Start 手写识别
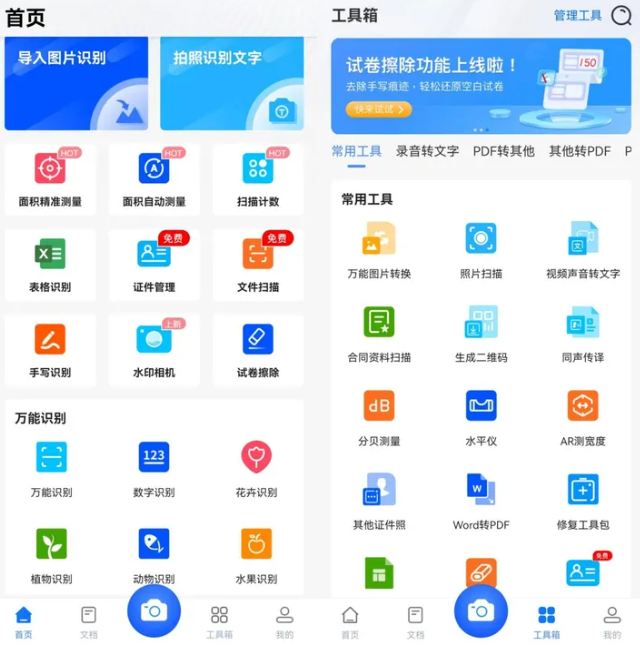The image size is (640, 649). pos(50,351)
